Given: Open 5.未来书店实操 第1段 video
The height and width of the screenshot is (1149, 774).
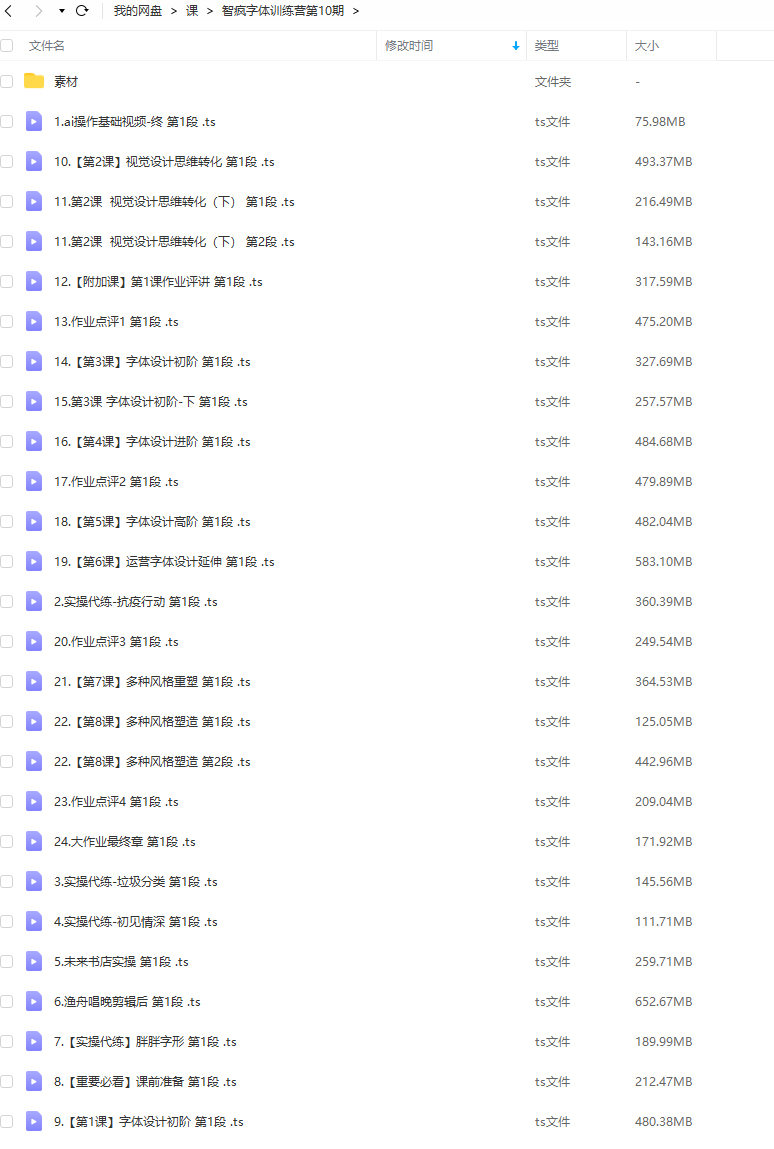Looking at the screenshot, I should [x=121, y=962].
